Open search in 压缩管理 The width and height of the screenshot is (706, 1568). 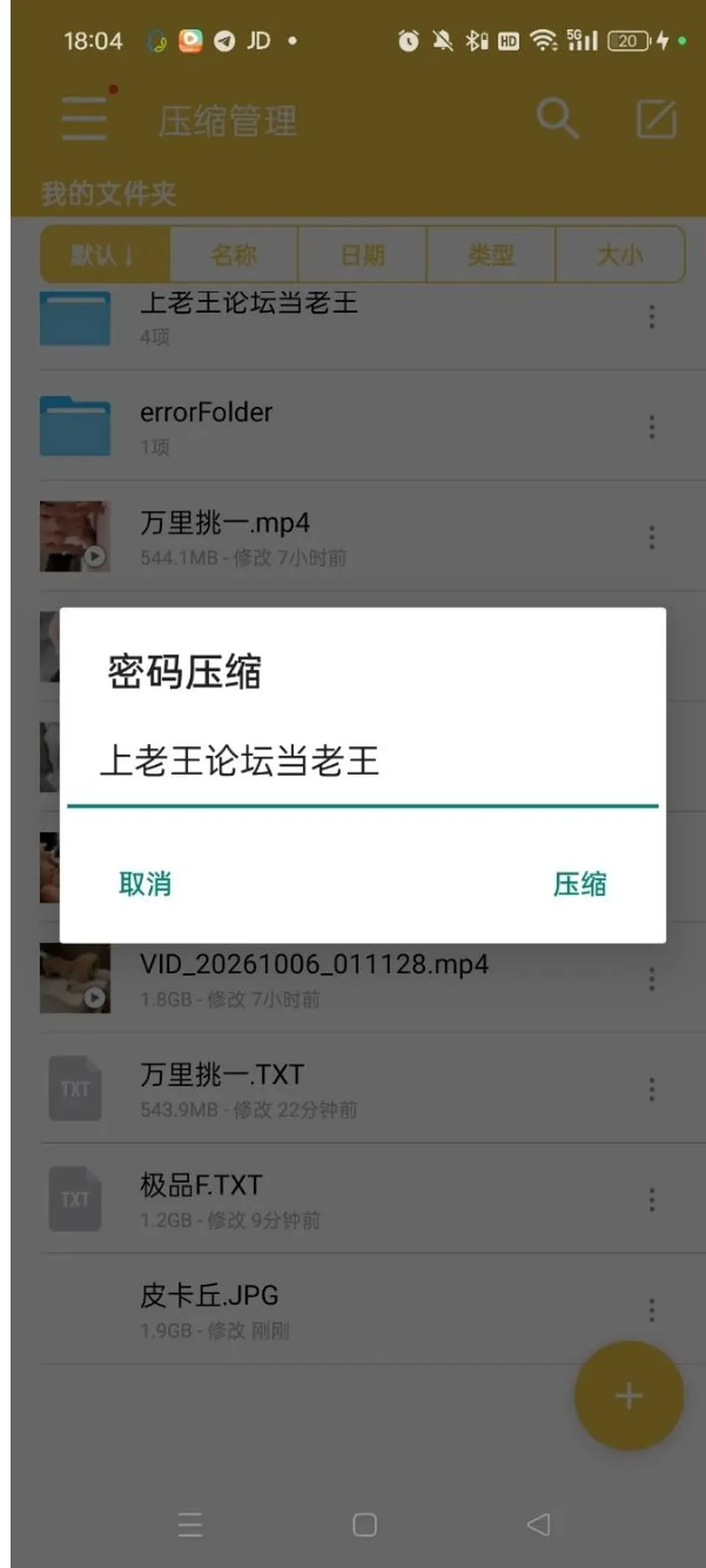[557, 118]
